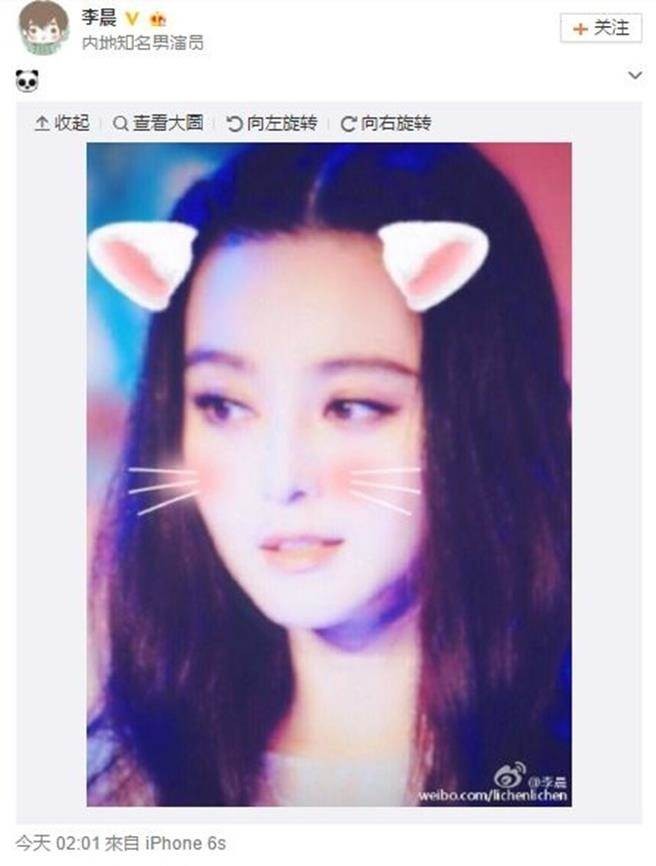Rotate the image right with 向右旋转
This screenshot has width=656, height=866.
[386, 123]
